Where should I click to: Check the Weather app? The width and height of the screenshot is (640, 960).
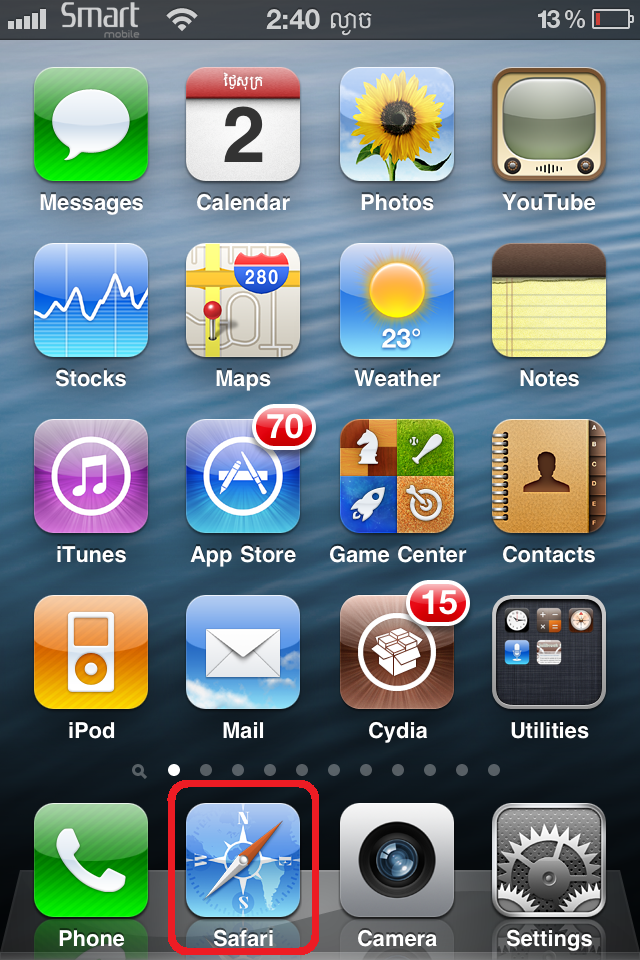[x=397, y=300]
